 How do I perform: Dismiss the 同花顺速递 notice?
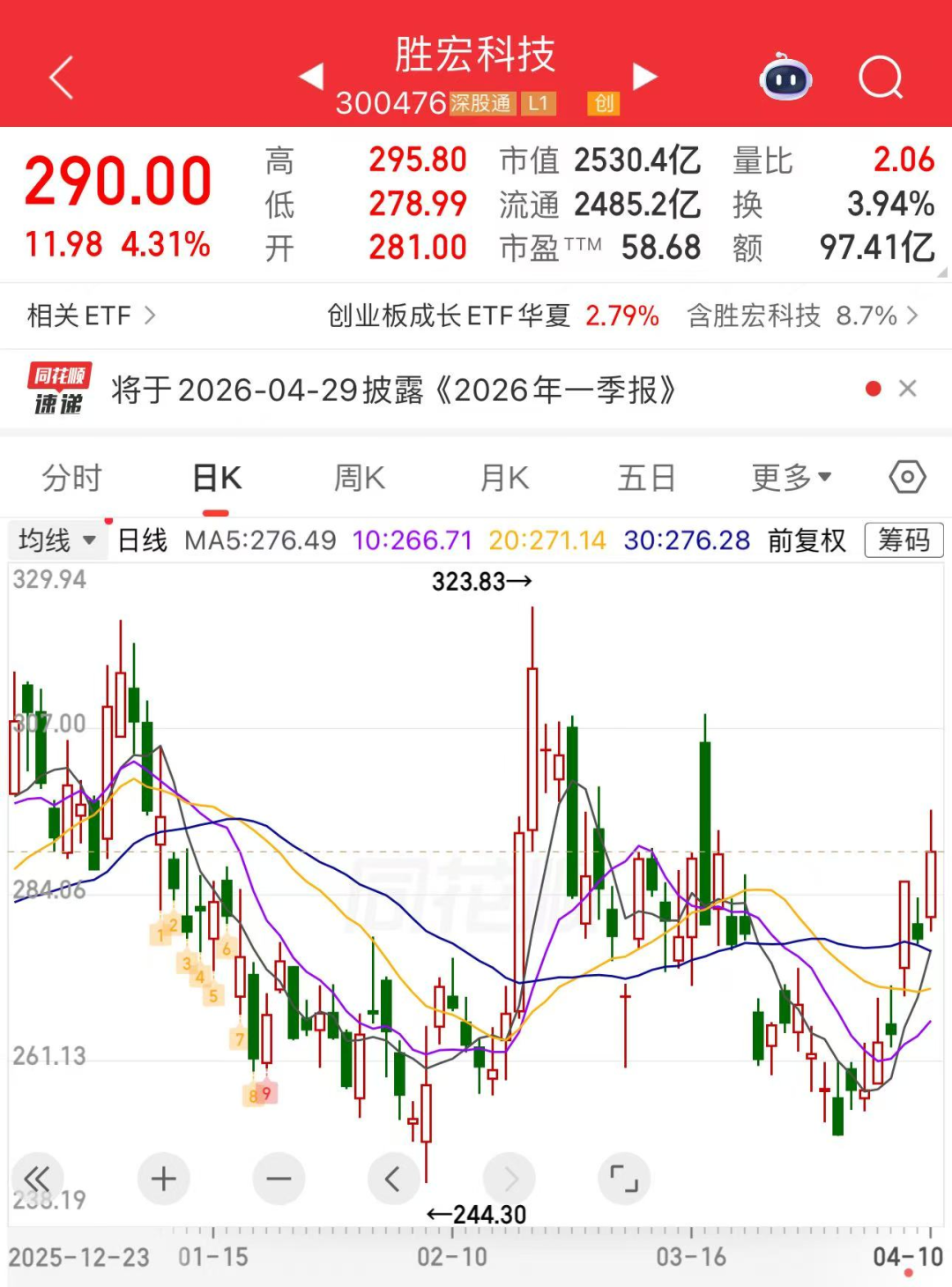click(x=908, y=389)
